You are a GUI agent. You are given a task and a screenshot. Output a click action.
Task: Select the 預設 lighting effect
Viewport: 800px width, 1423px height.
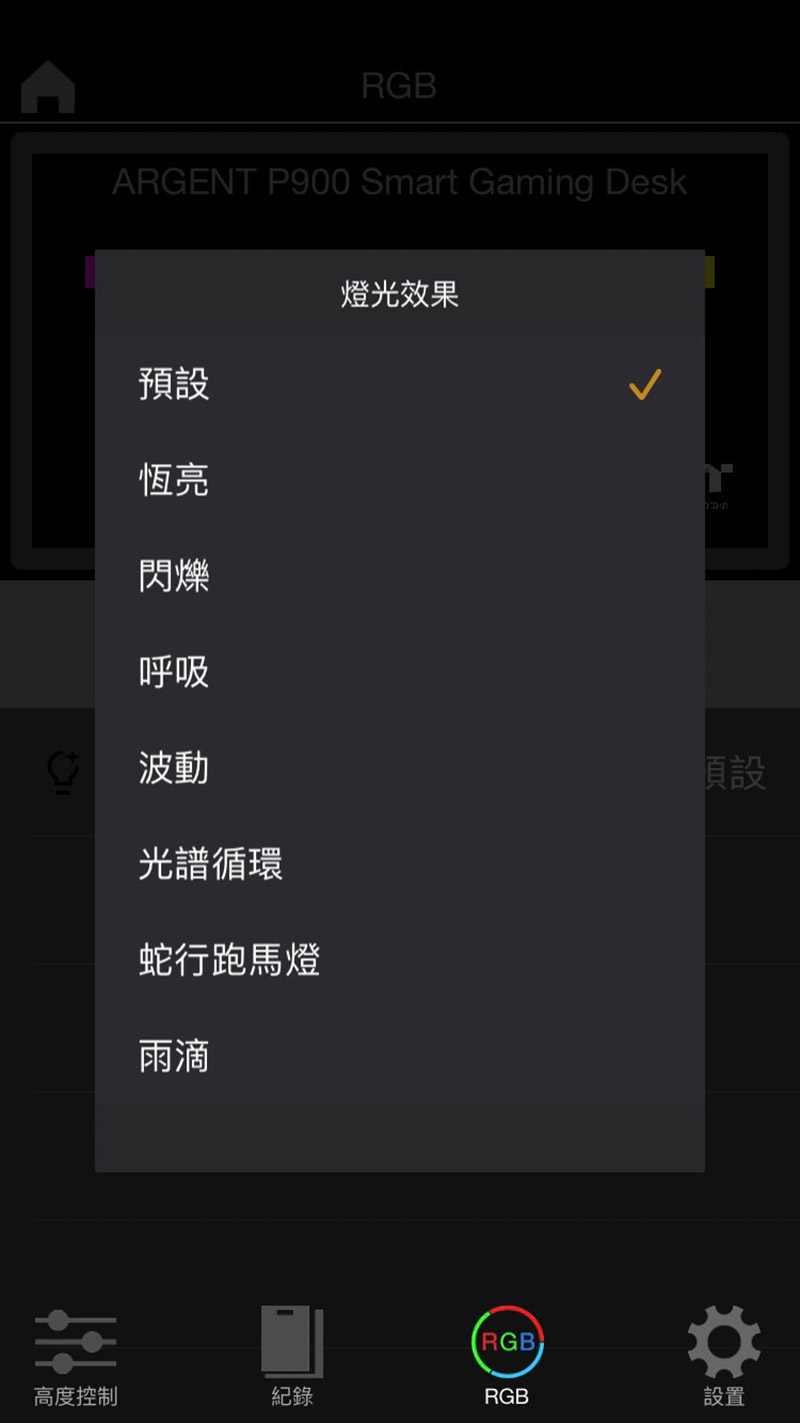pyautogui.click(x=399, y=384)
